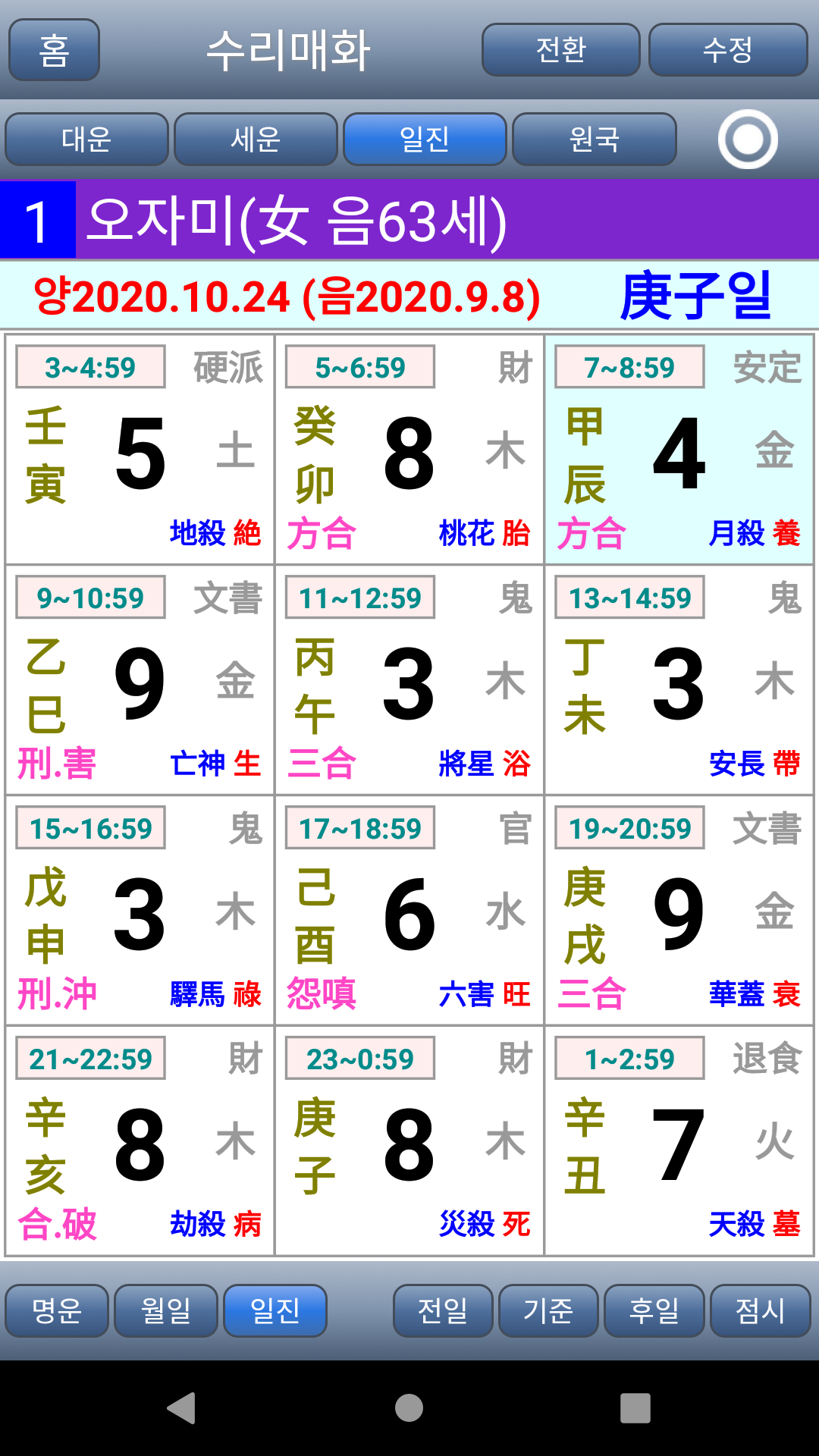
Task: Select the top 일진 tab
Action: (x=425, y=140)
